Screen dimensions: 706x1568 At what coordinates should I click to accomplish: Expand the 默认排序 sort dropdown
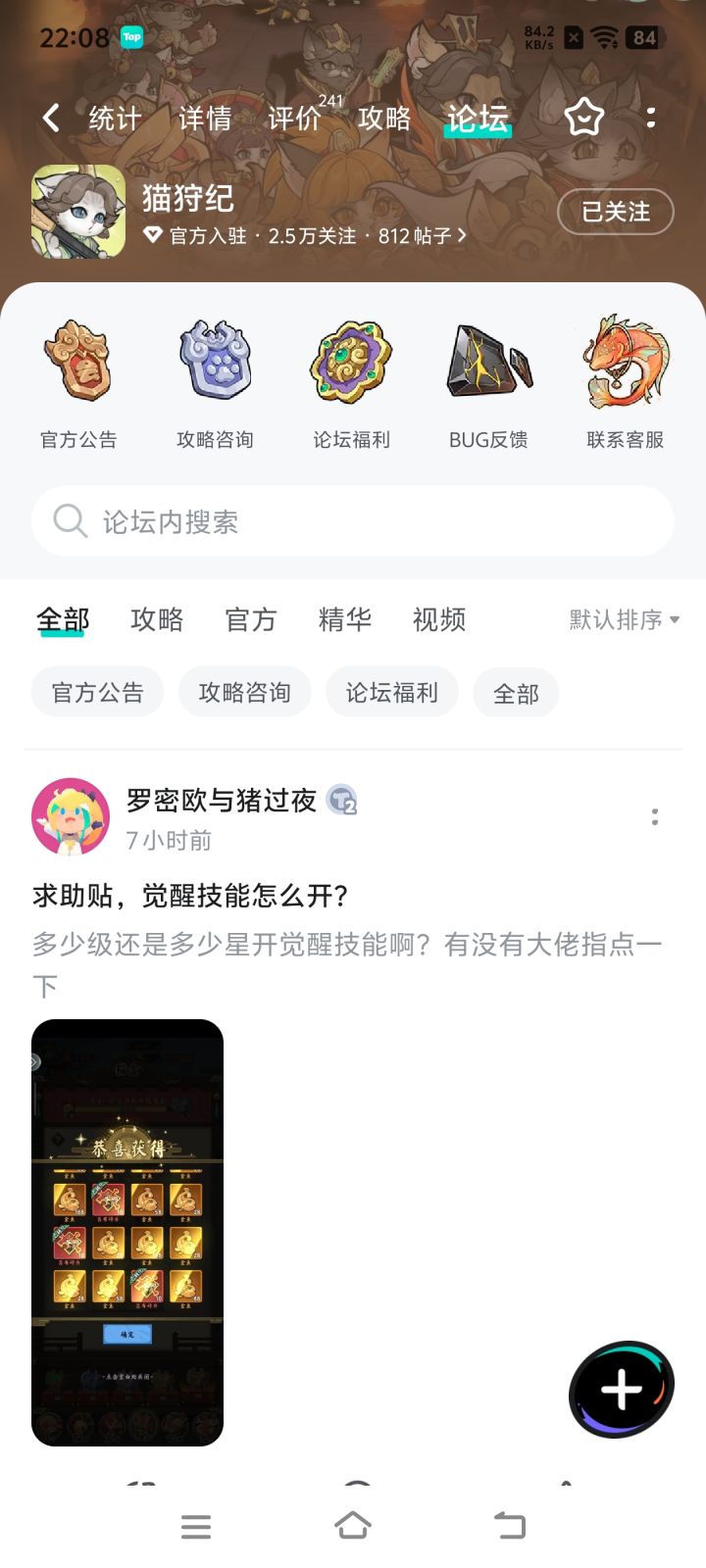pyautogui.click(x=625, y=619)
